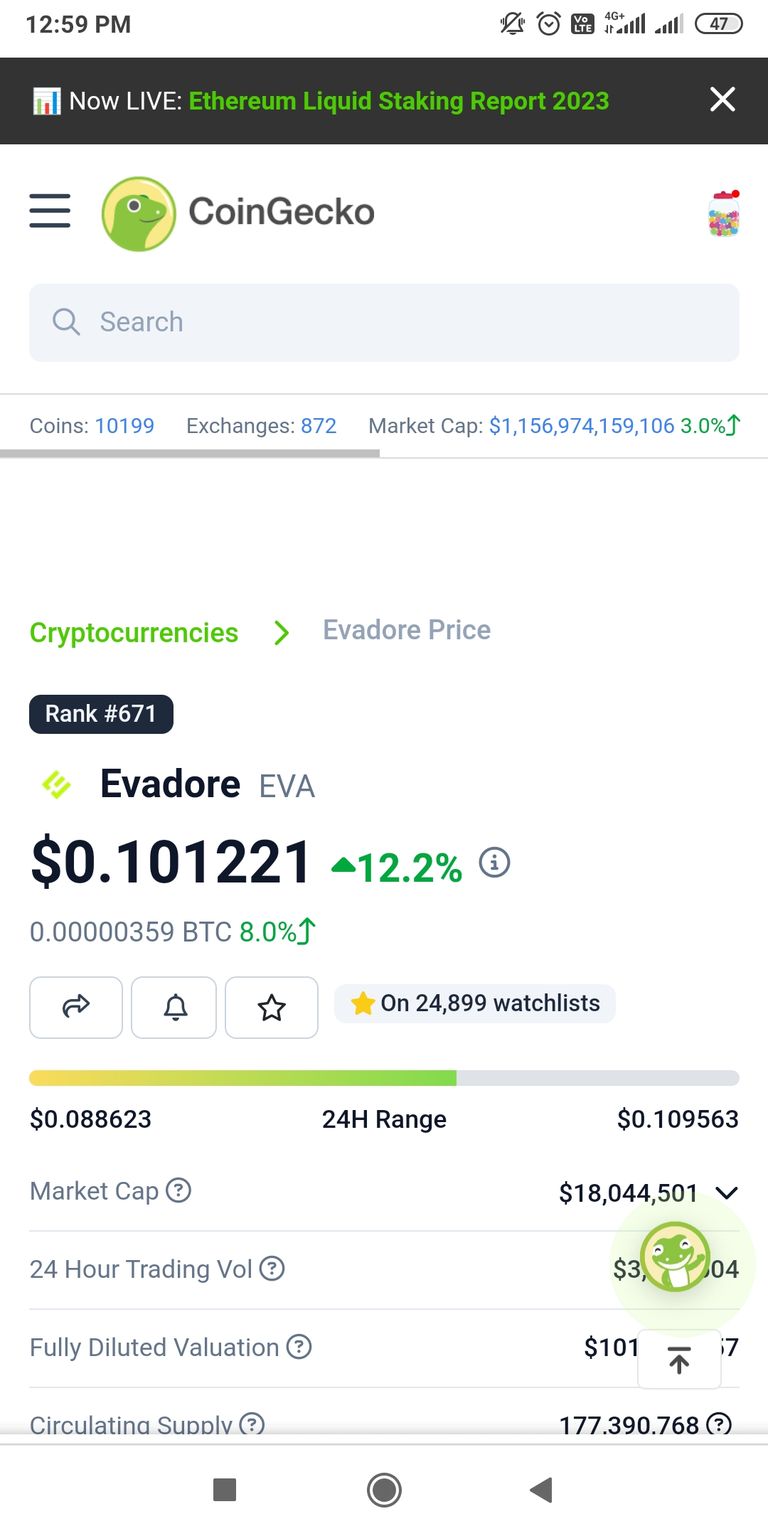Viewport: 768px width, 1536px height.
Task: Open the Coins count link 10199
Action: [x=124, y=426]
